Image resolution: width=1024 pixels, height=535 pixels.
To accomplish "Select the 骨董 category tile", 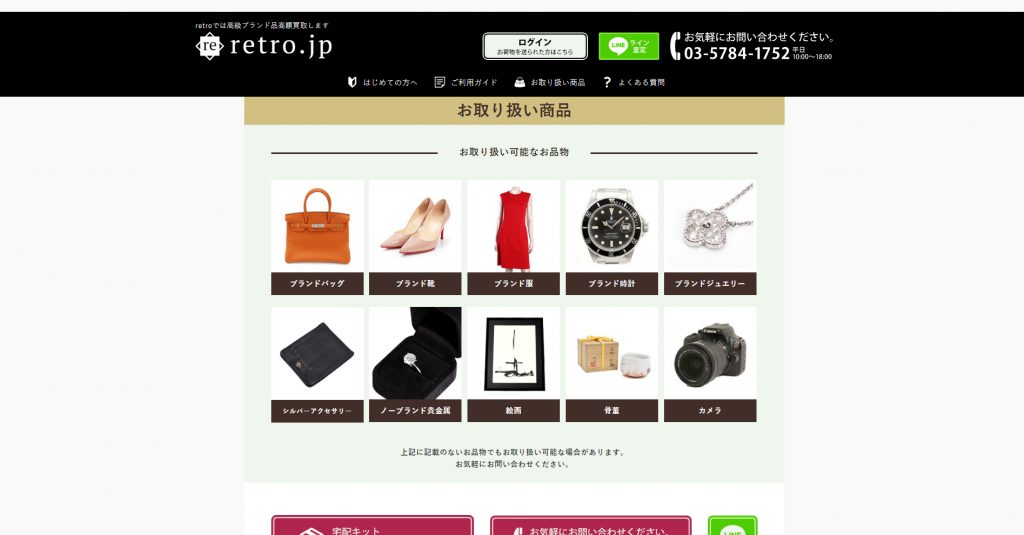I will 611,364.
